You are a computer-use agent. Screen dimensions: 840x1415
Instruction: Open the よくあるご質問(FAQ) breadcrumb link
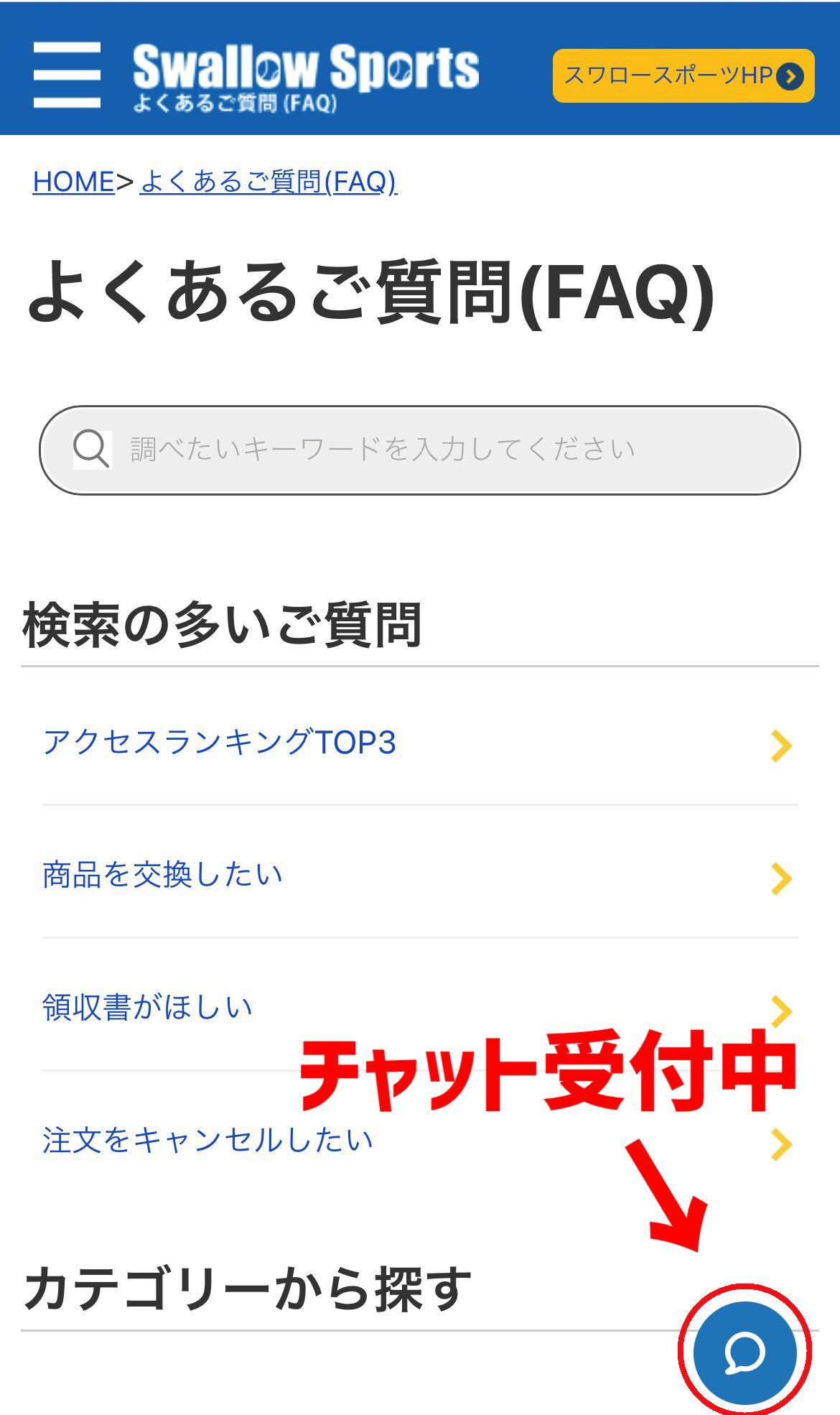pyautogui.click(x=268, y=182)
